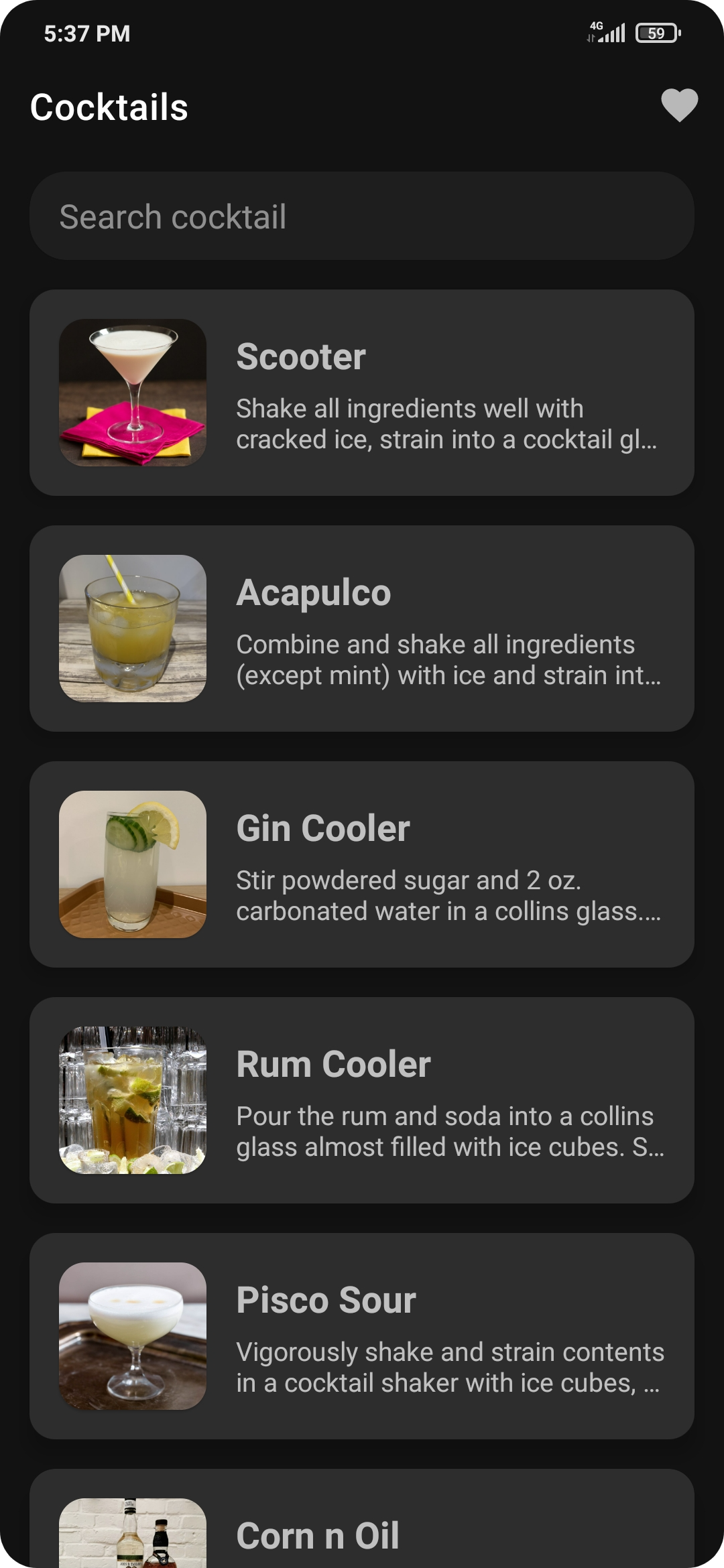Tap the Search cocktail field
Image resolution: width=724 pixels, height=1568 pixels.
click(x=362, y=216)
